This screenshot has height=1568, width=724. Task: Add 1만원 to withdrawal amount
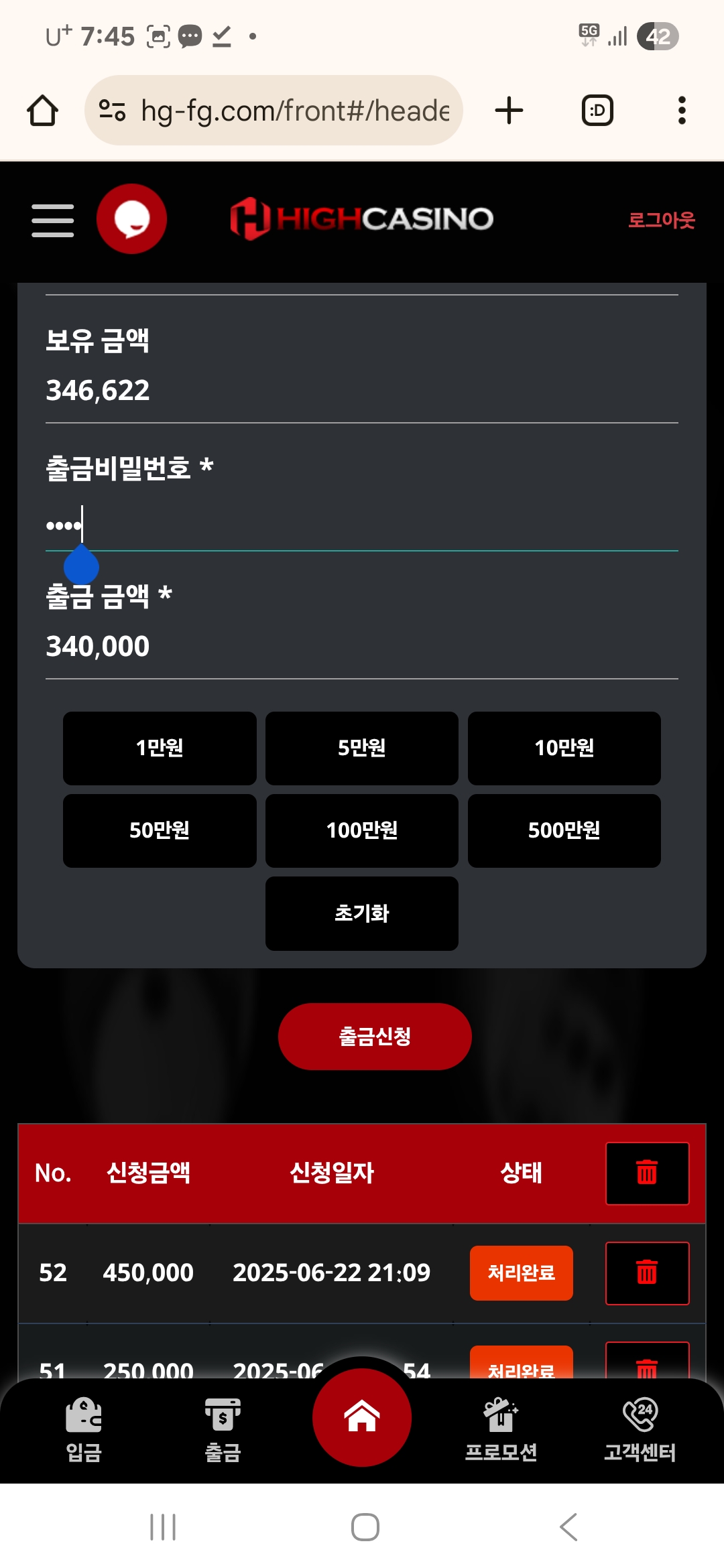[160, 748]
